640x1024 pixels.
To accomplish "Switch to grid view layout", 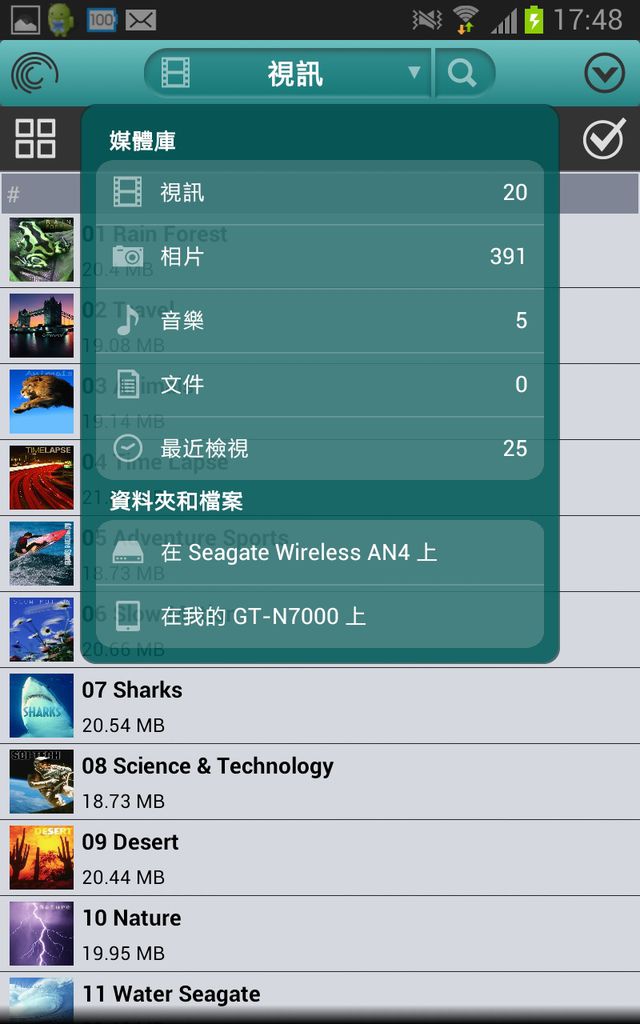I will click(35, 138).
